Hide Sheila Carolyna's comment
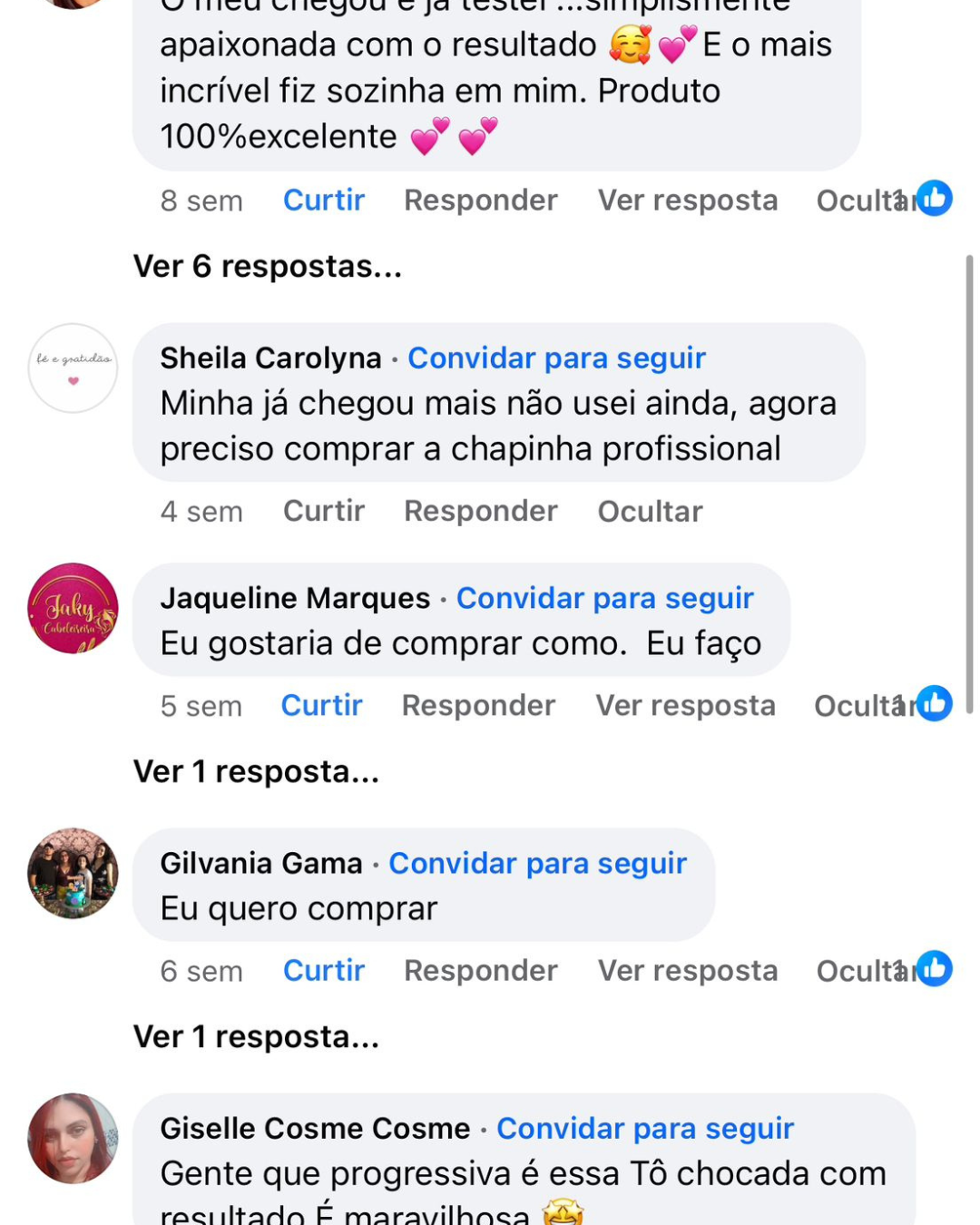980x1225 pixels. [650, 512]
